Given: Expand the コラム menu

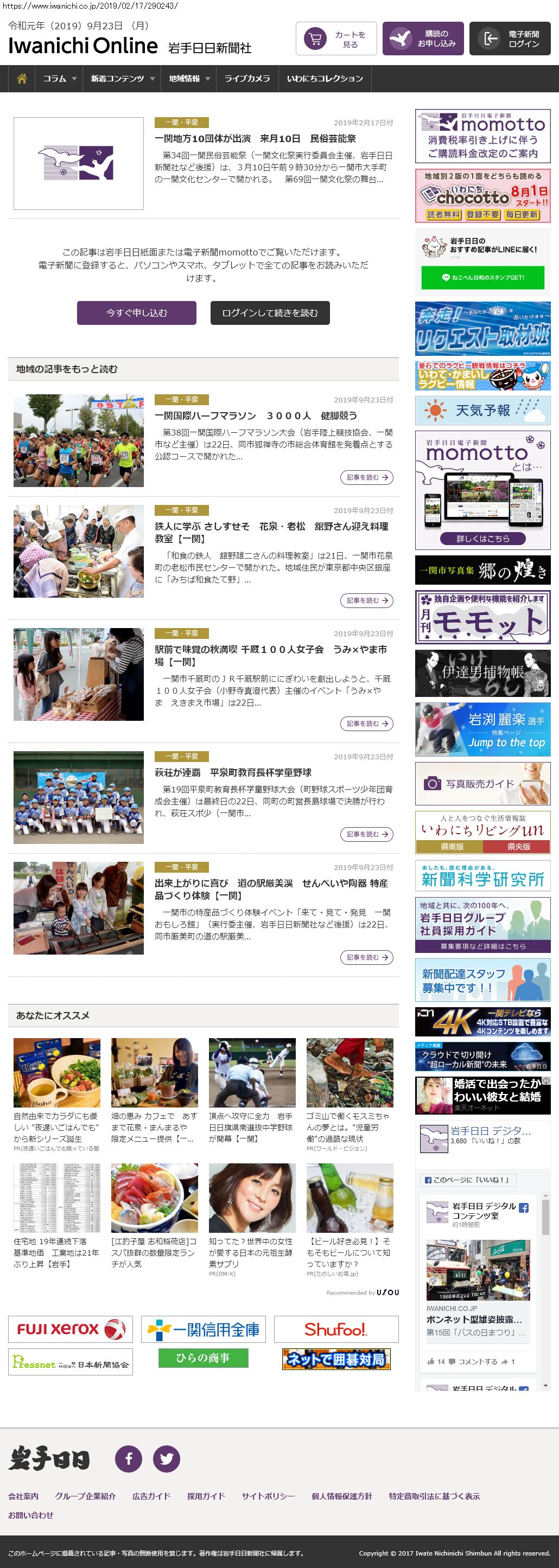Looking at the screenshot, I should [59, 79].
